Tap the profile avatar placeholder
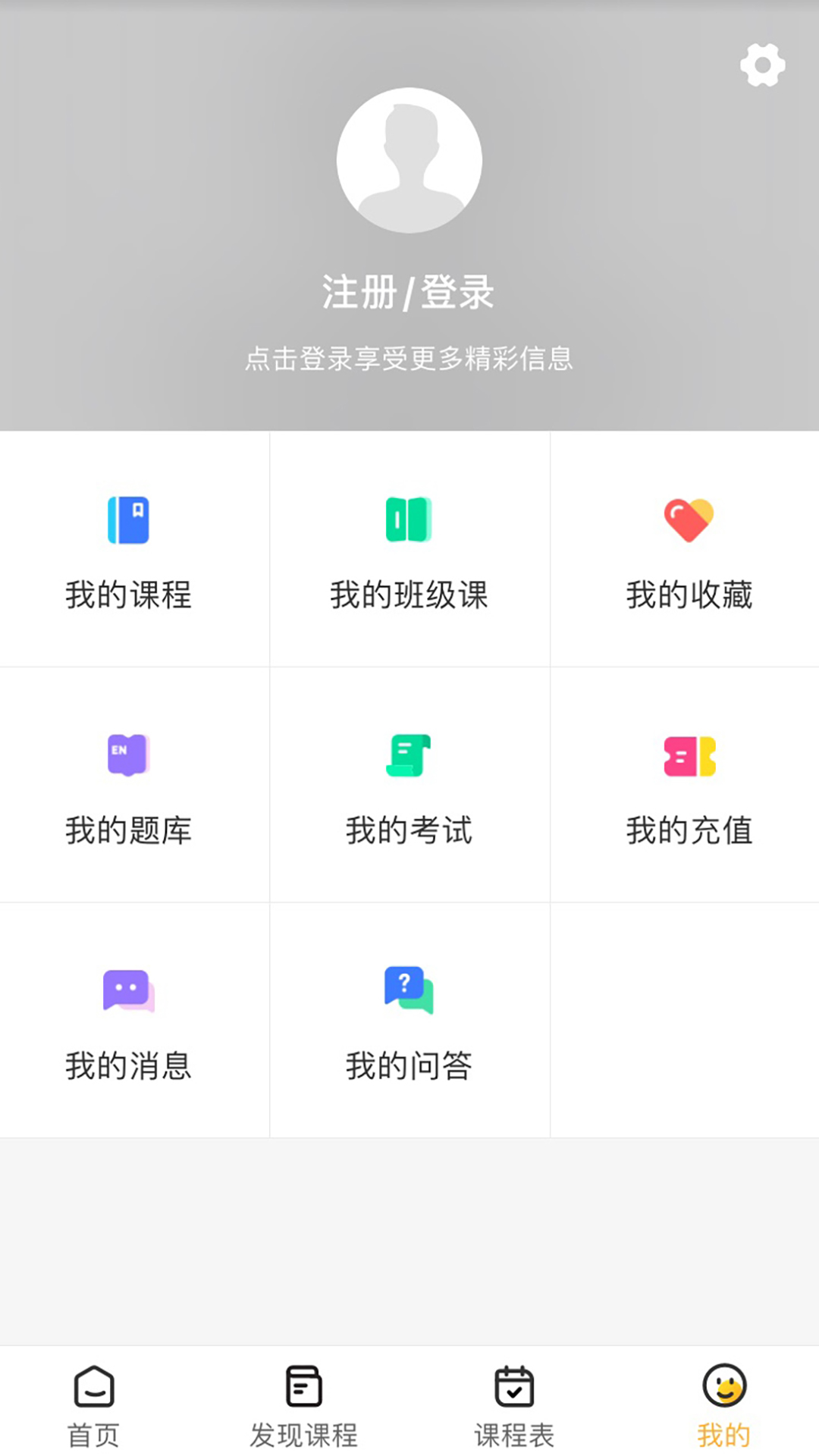 tap(409, 161)
